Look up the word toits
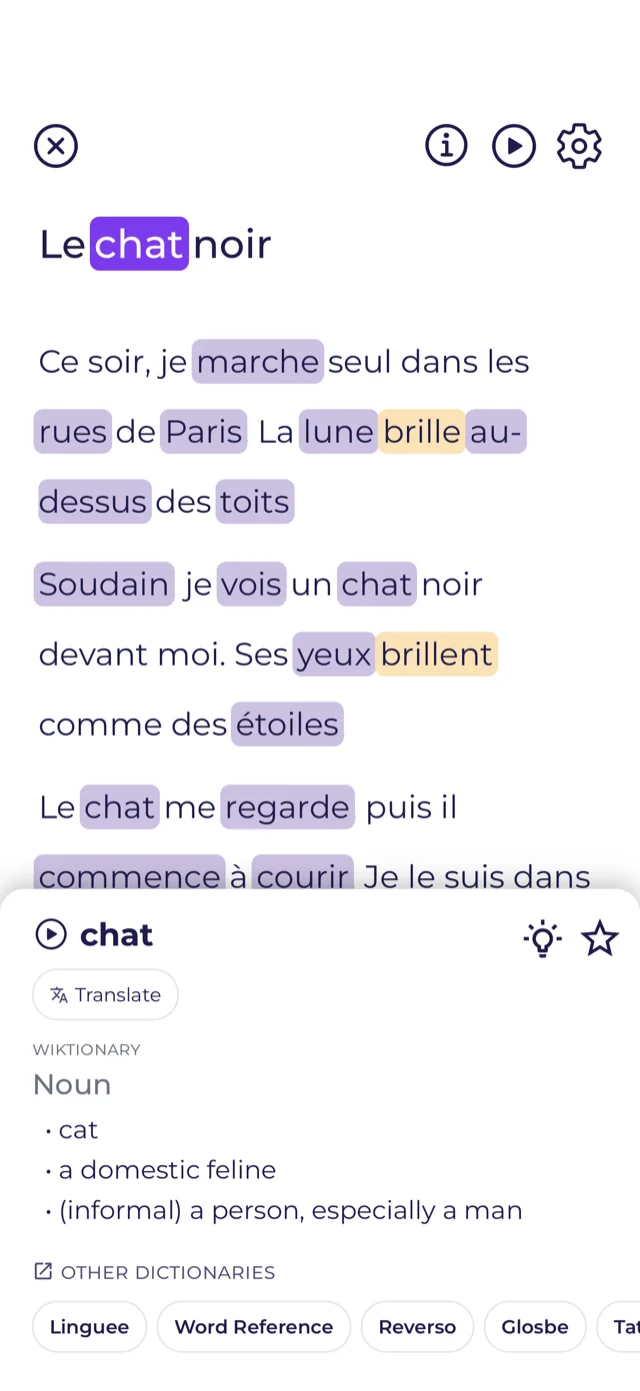This screenshot has width=640, height=1391. click(x=254, y=501)
